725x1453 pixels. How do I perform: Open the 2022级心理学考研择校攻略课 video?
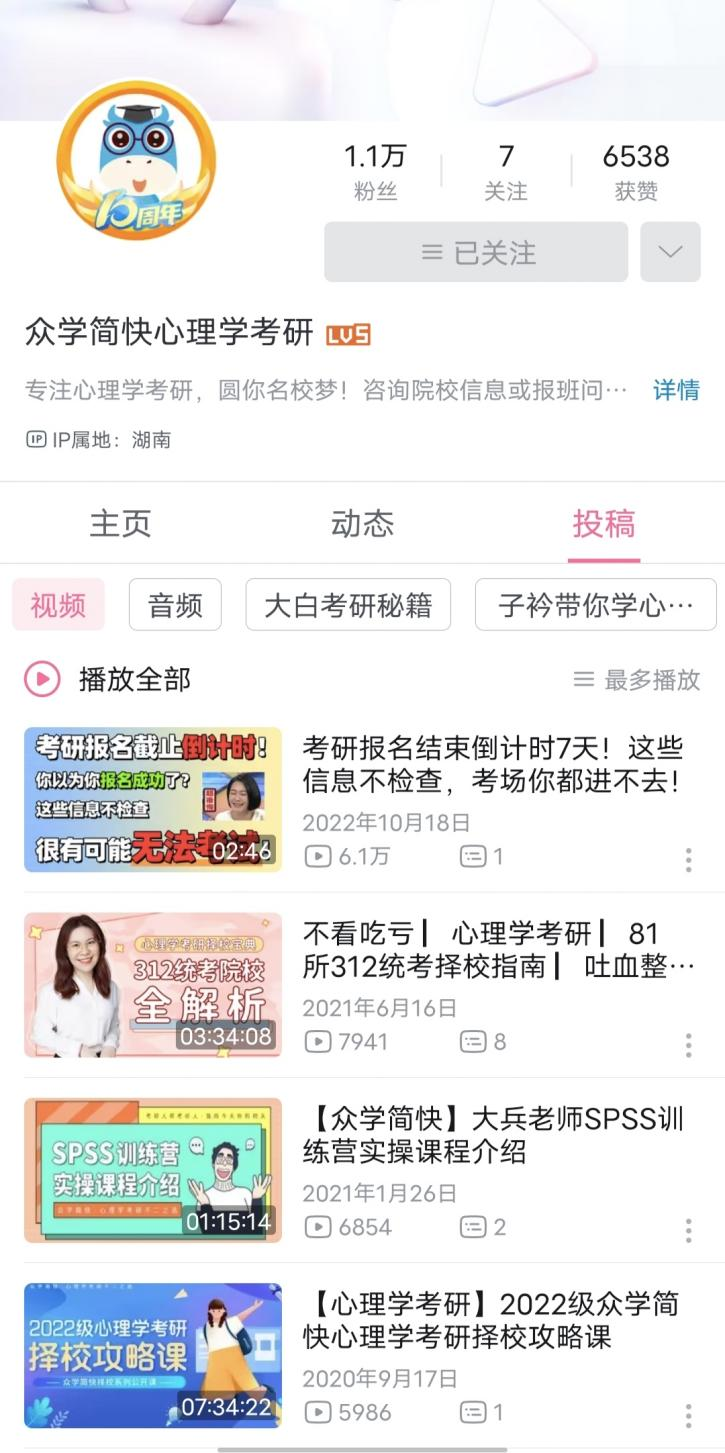(362, 1355)
